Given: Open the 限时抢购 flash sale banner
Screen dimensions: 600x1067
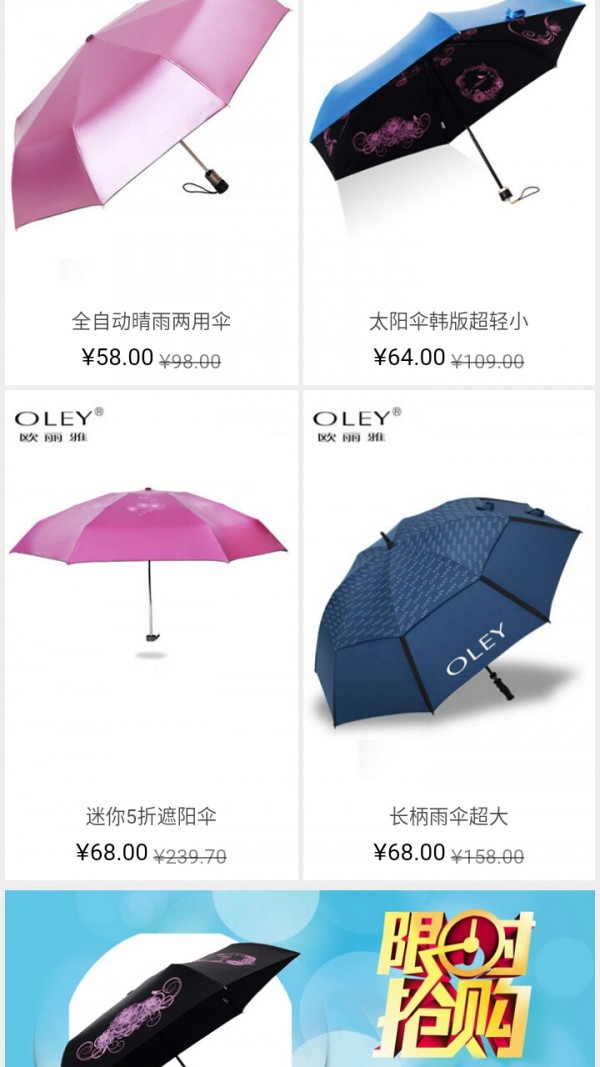Looking at the screenshot, I should click(300, 980).
